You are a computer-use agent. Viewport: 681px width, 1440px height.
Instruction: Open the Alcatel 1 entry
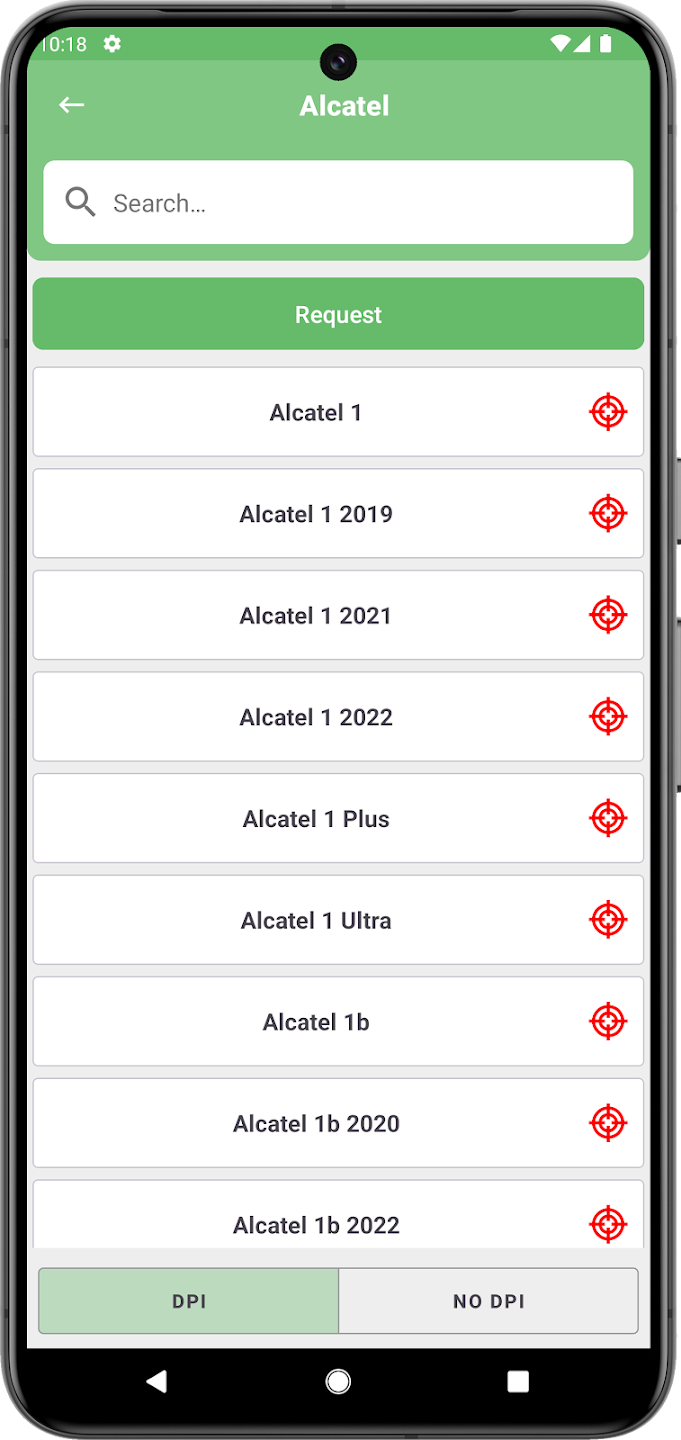pos(338,412)
